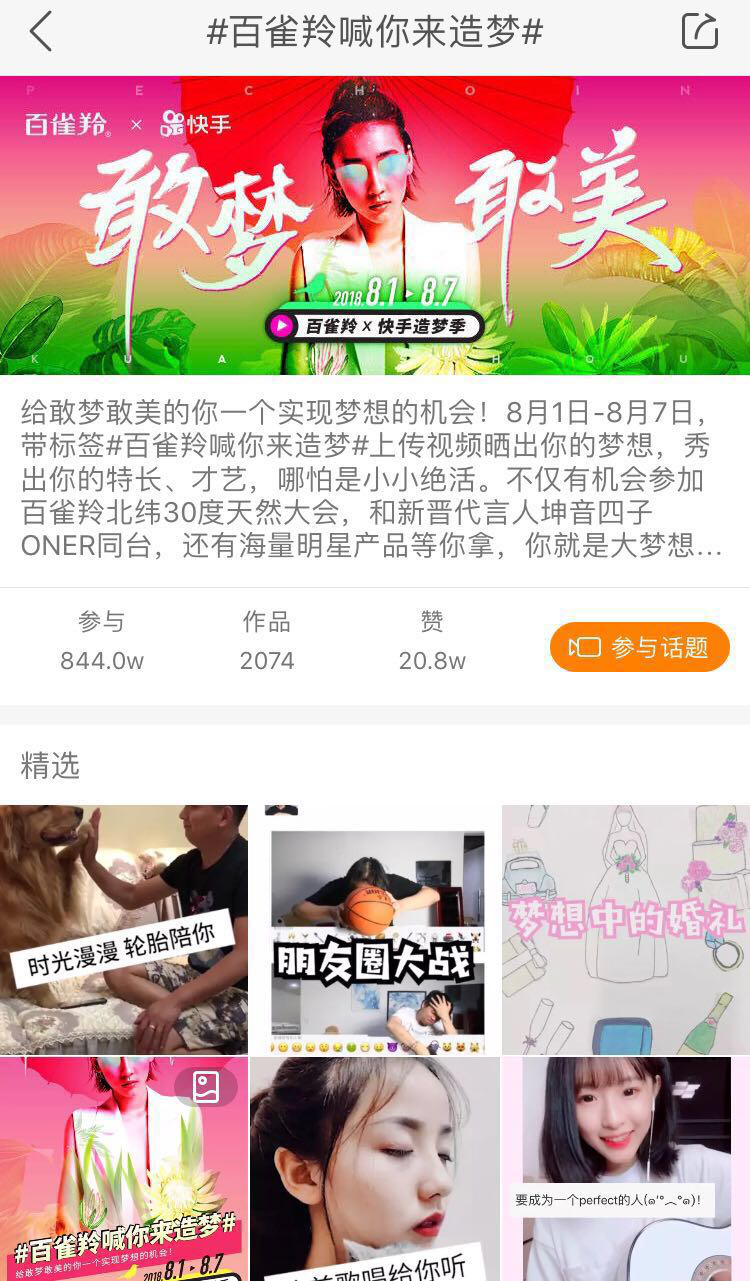
Task: Watch the 歌唱给你听 video
Action: coord(375,1170)
